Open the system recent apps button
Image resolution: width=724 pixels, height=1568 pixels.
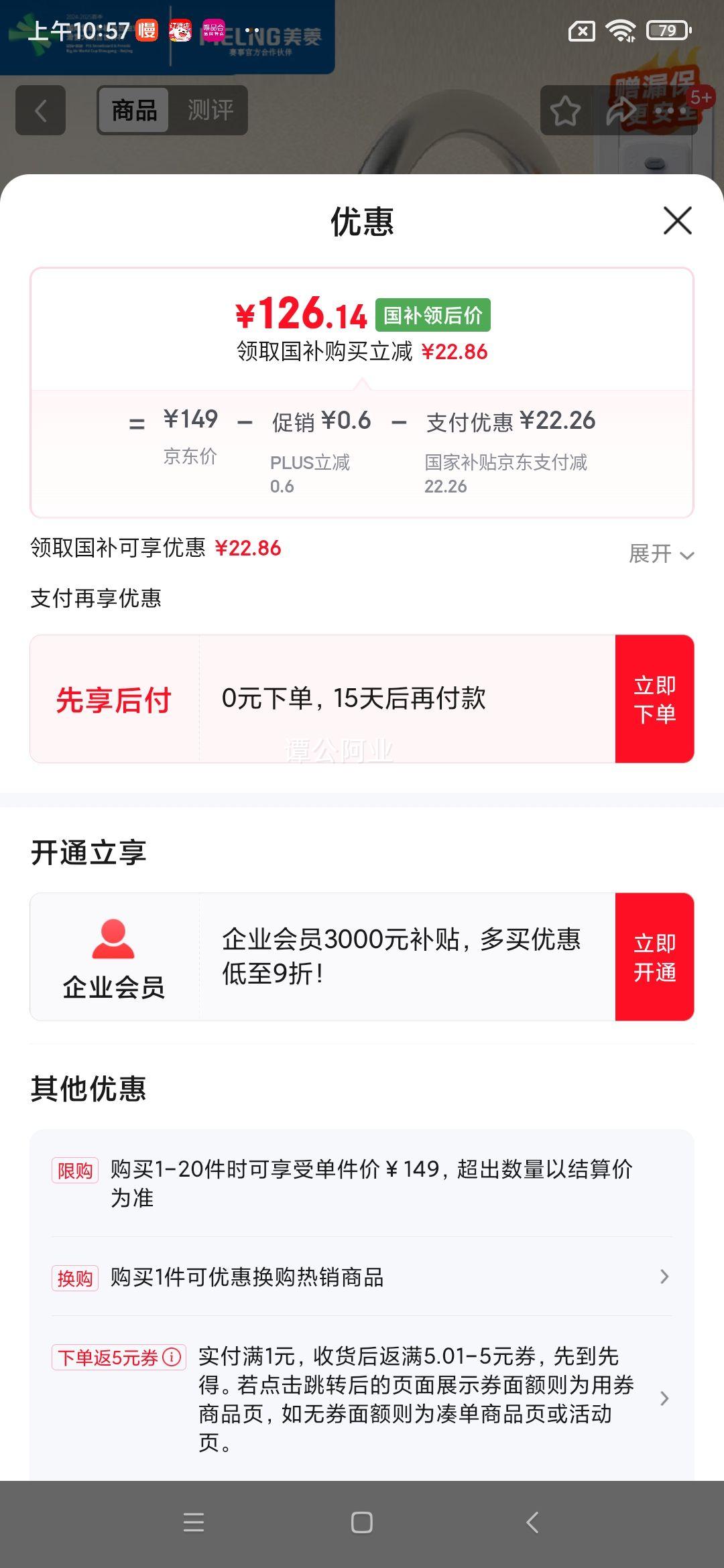click(194, 1522)
